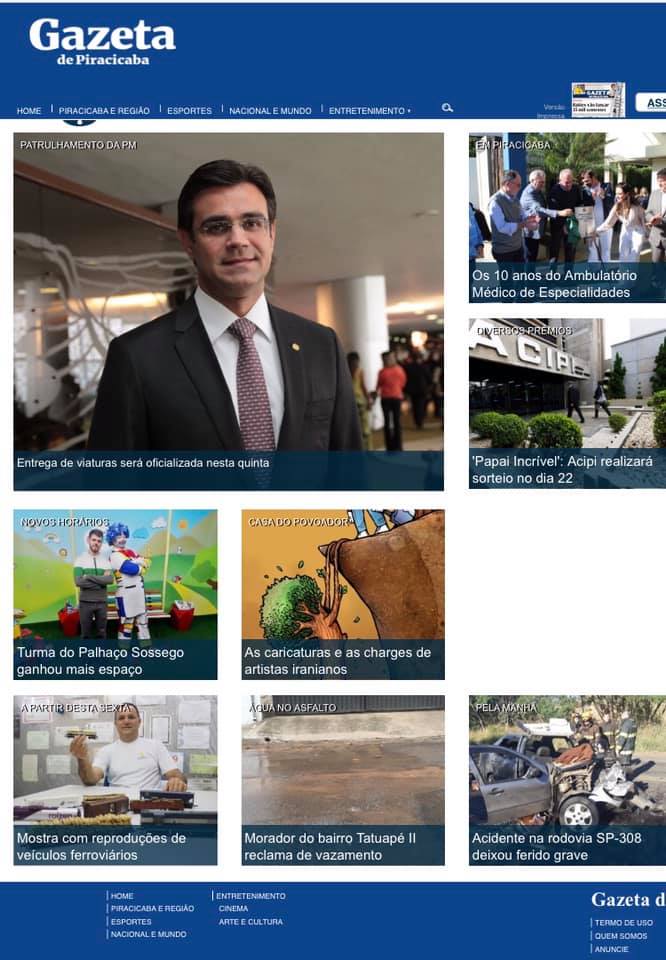Open footer Arte e Cultura link

click(250, 922)
